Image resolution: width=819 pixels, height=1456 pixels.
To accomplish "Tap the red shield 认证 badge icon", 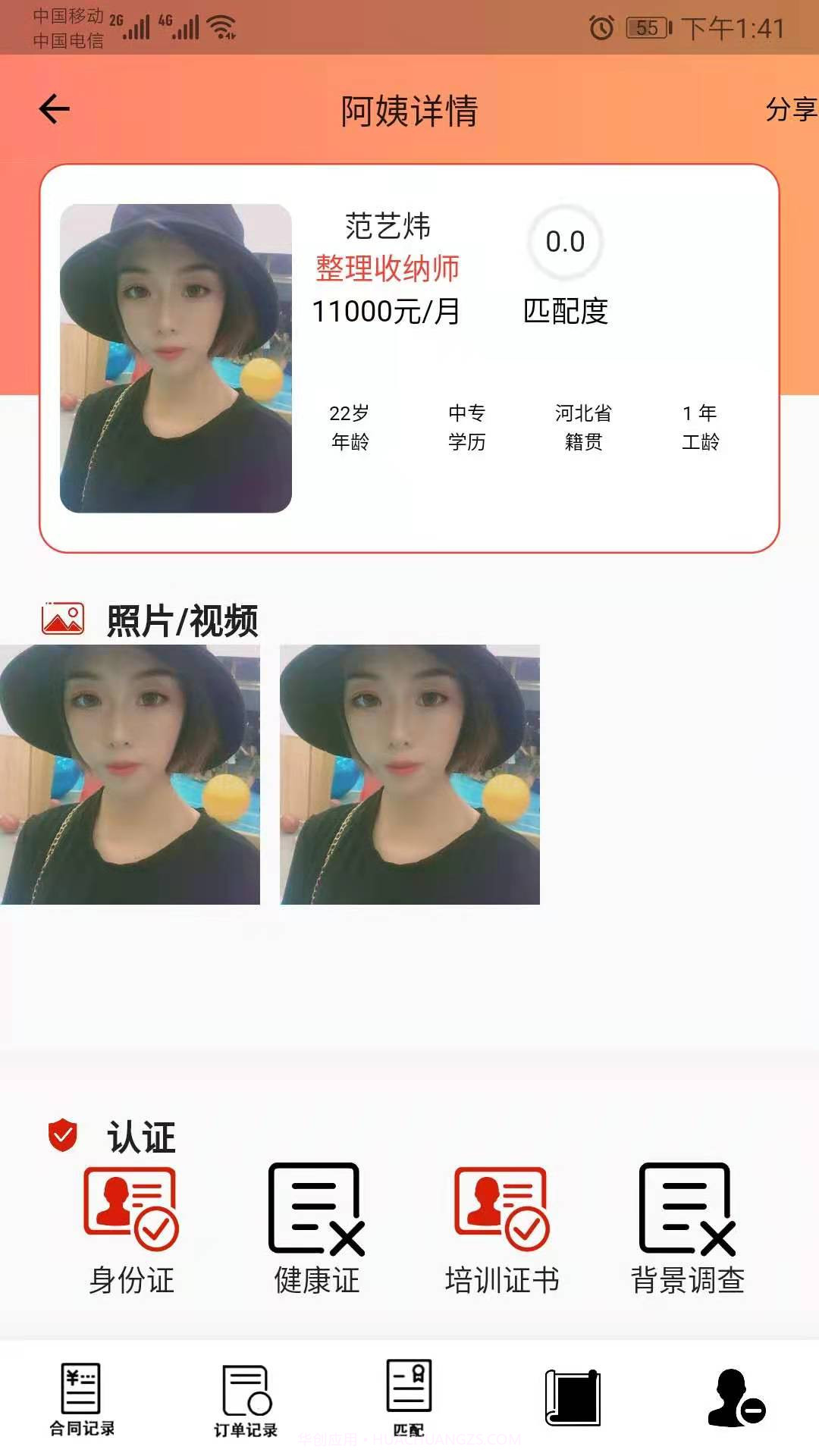I will [62, 1135].
